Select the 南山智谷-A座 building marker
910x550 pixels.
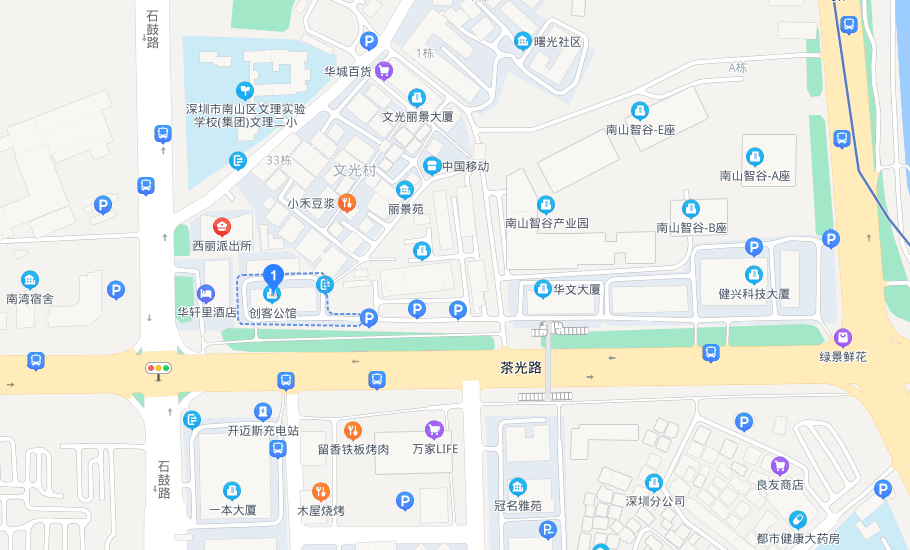(x=755, y=157)
